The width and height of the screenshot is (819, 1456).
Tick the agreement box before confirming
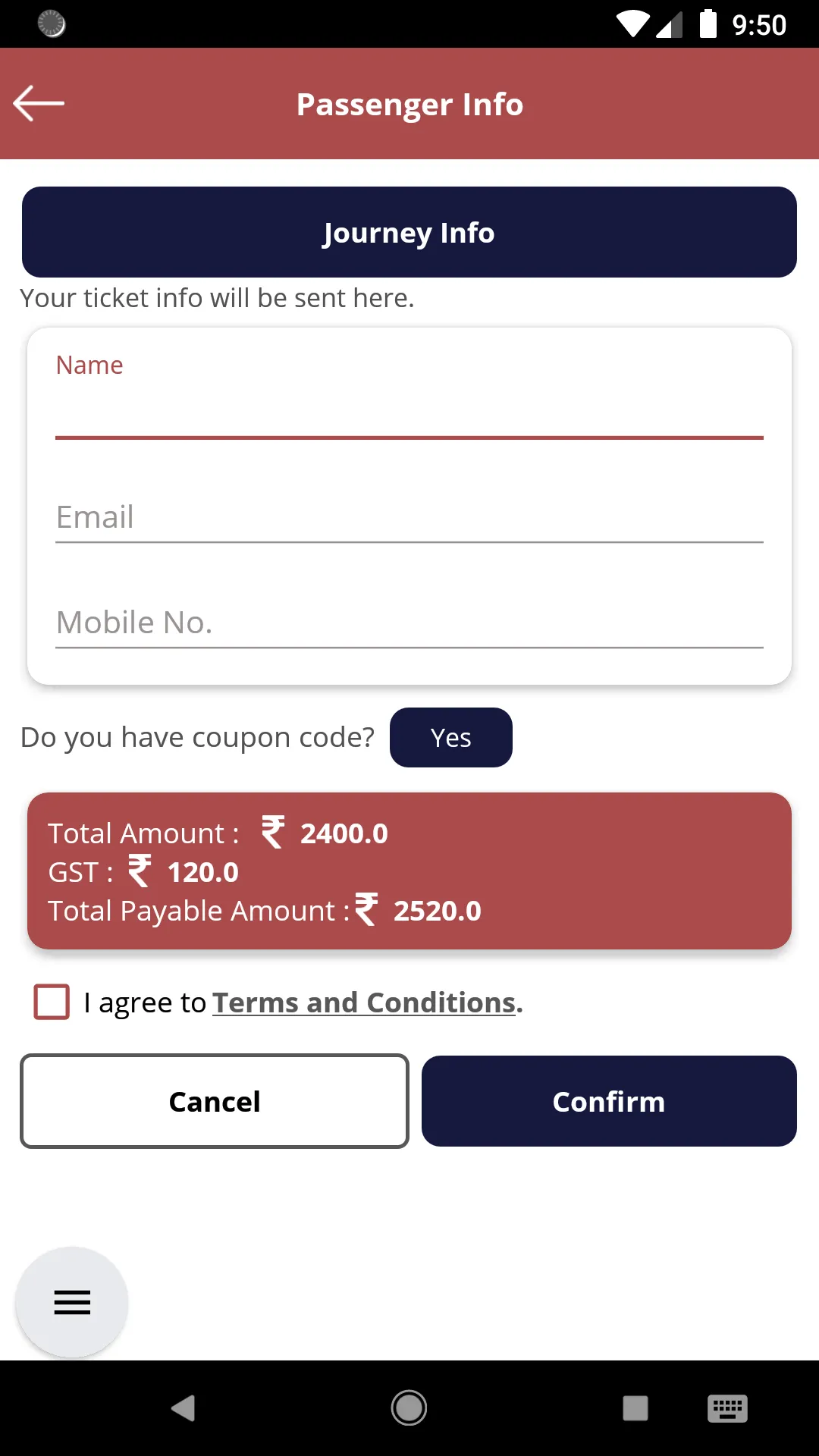(x=51, y=1002)
